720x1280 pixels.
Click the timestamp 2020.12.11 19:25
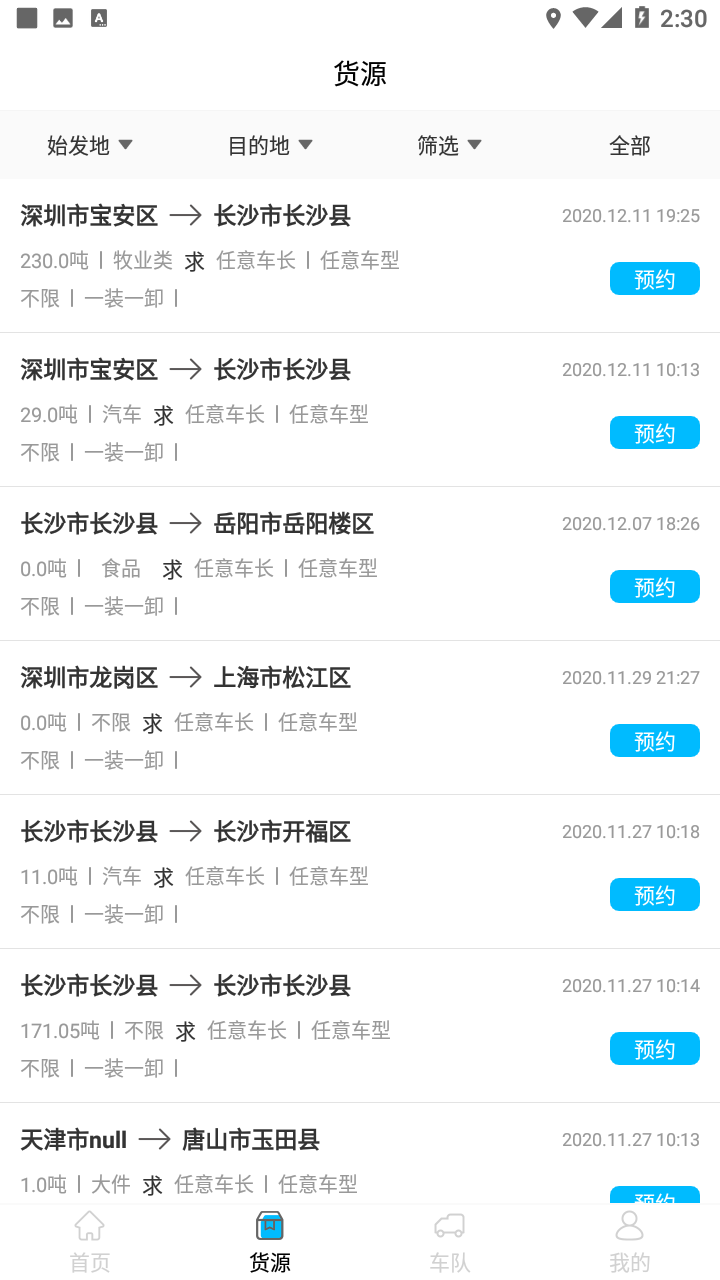pyautogui.click(x=631, y=216)
